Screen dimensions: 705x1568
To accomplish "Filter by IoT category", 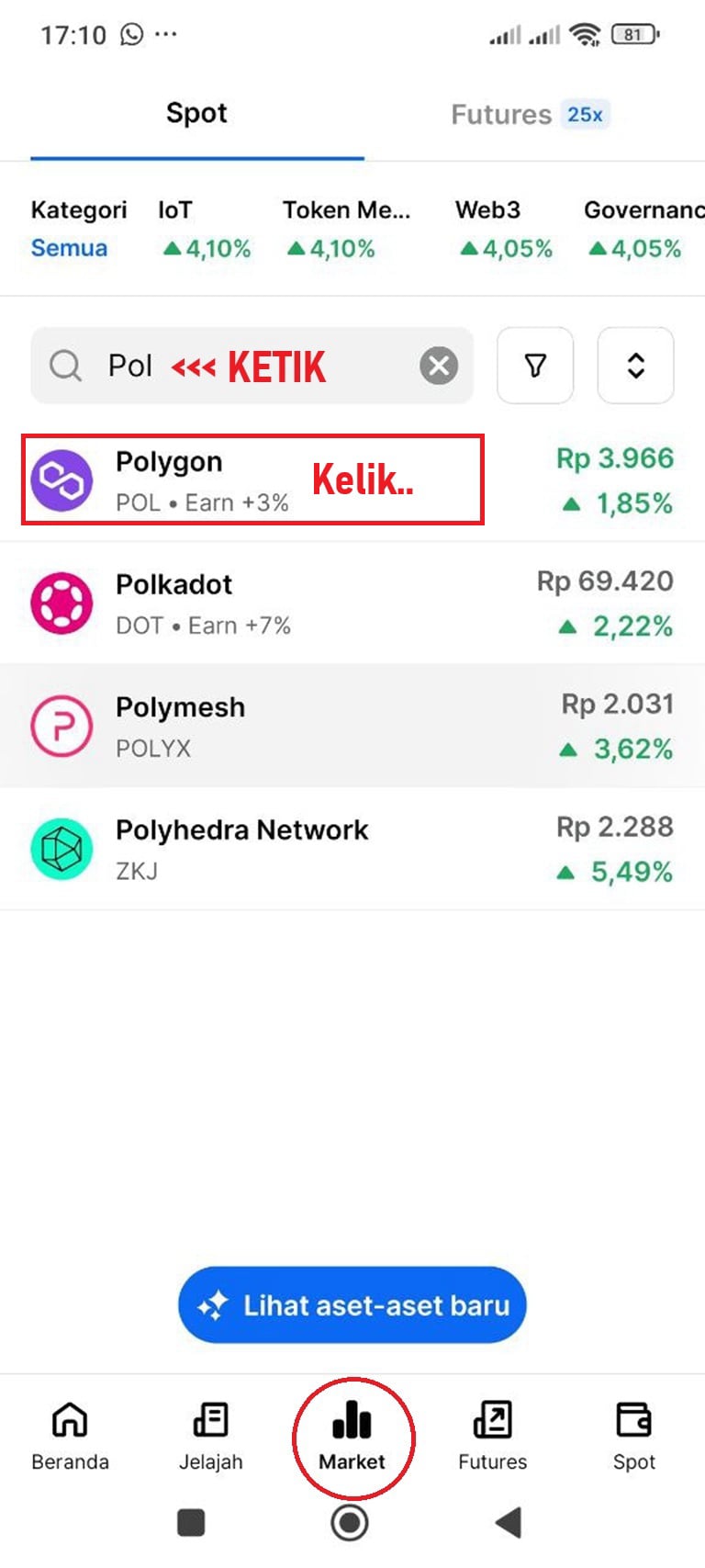I will [x=204, y=230].
